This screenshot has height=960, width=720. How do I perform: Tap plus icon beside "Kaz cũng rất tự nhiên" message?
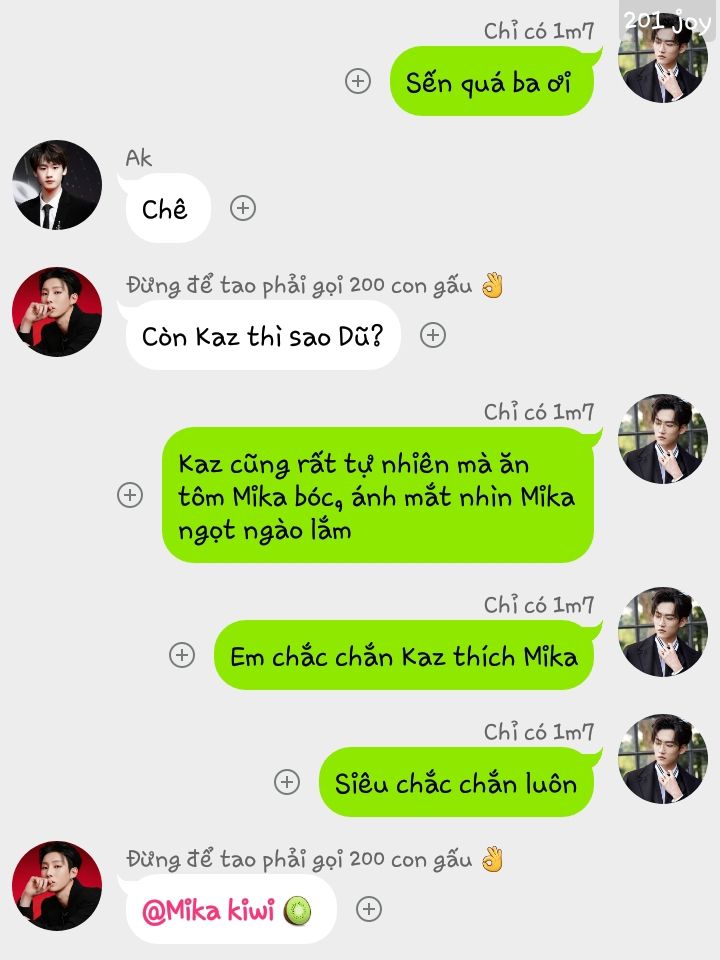tap(130, 494)
